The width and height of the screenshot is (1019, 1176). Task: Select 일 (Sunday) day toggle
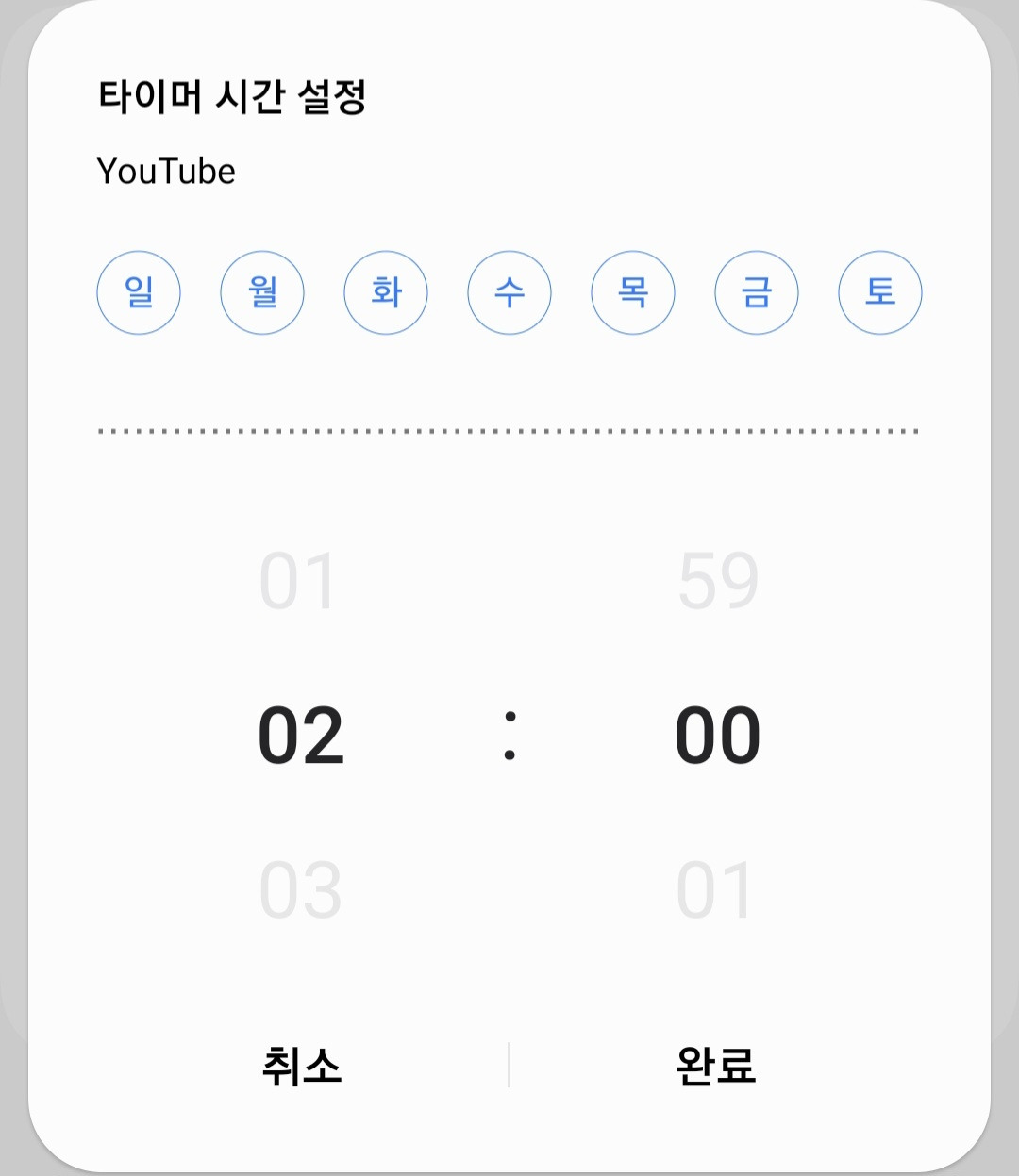pos(139,293)
